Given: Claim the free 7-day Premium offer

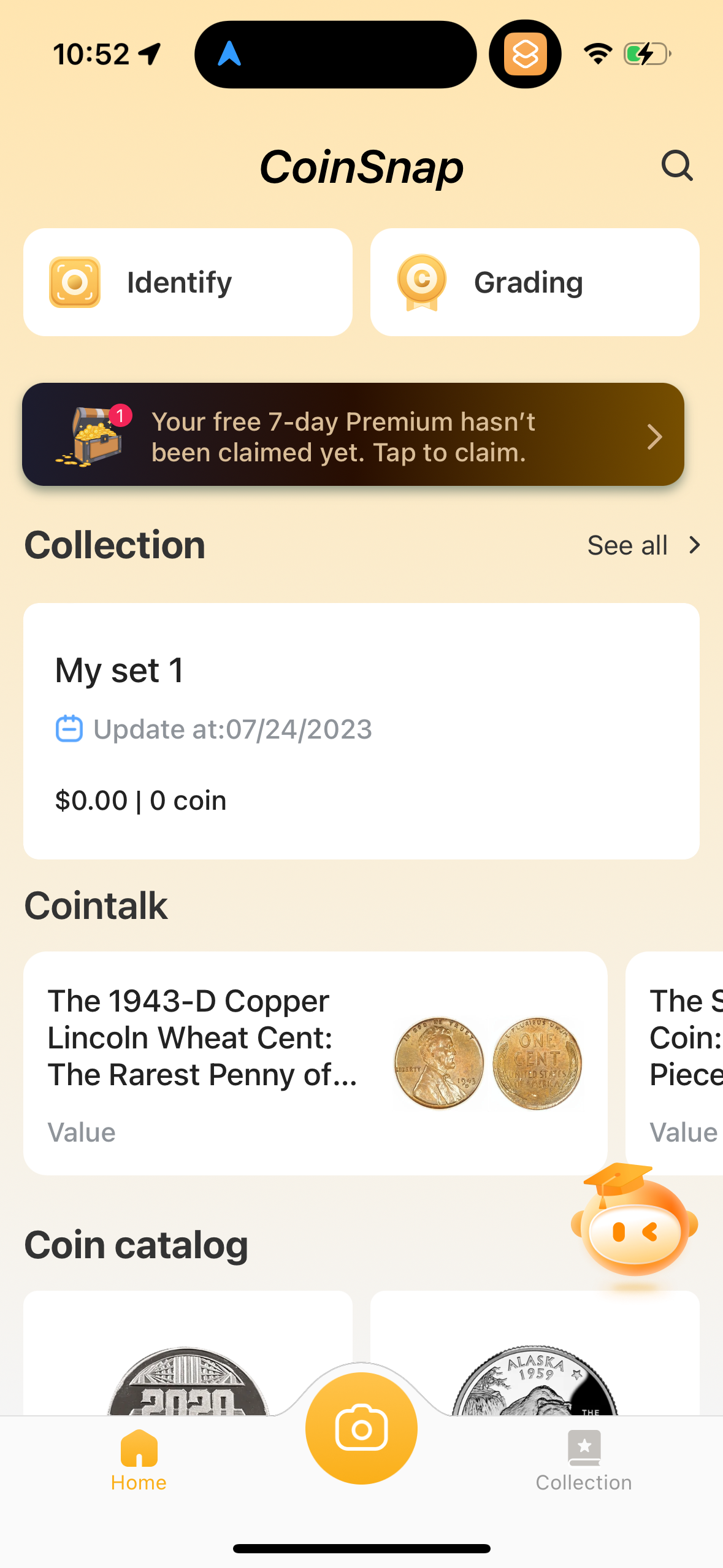Looking at the screenshot, I should point(361,436).
